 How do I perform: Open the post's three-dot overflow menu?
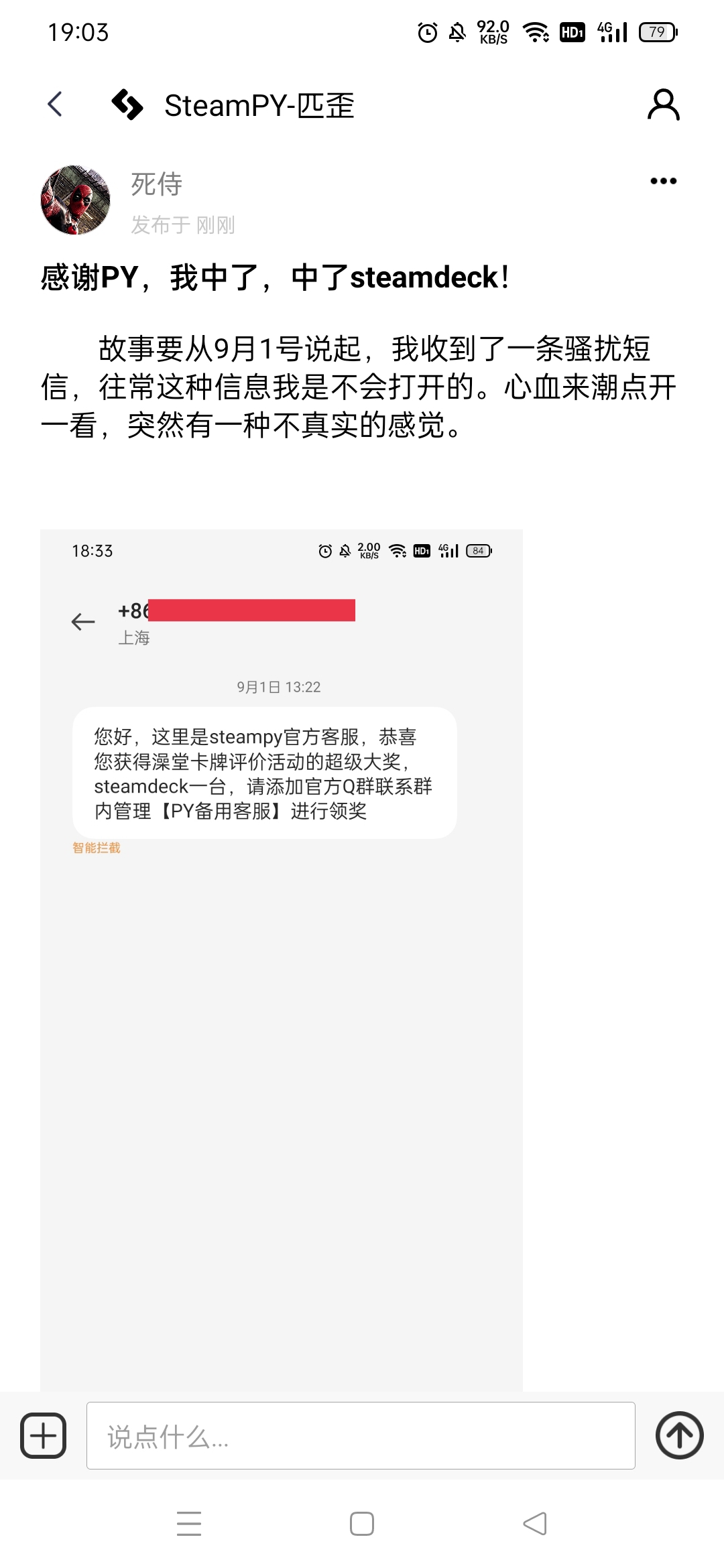663,181
